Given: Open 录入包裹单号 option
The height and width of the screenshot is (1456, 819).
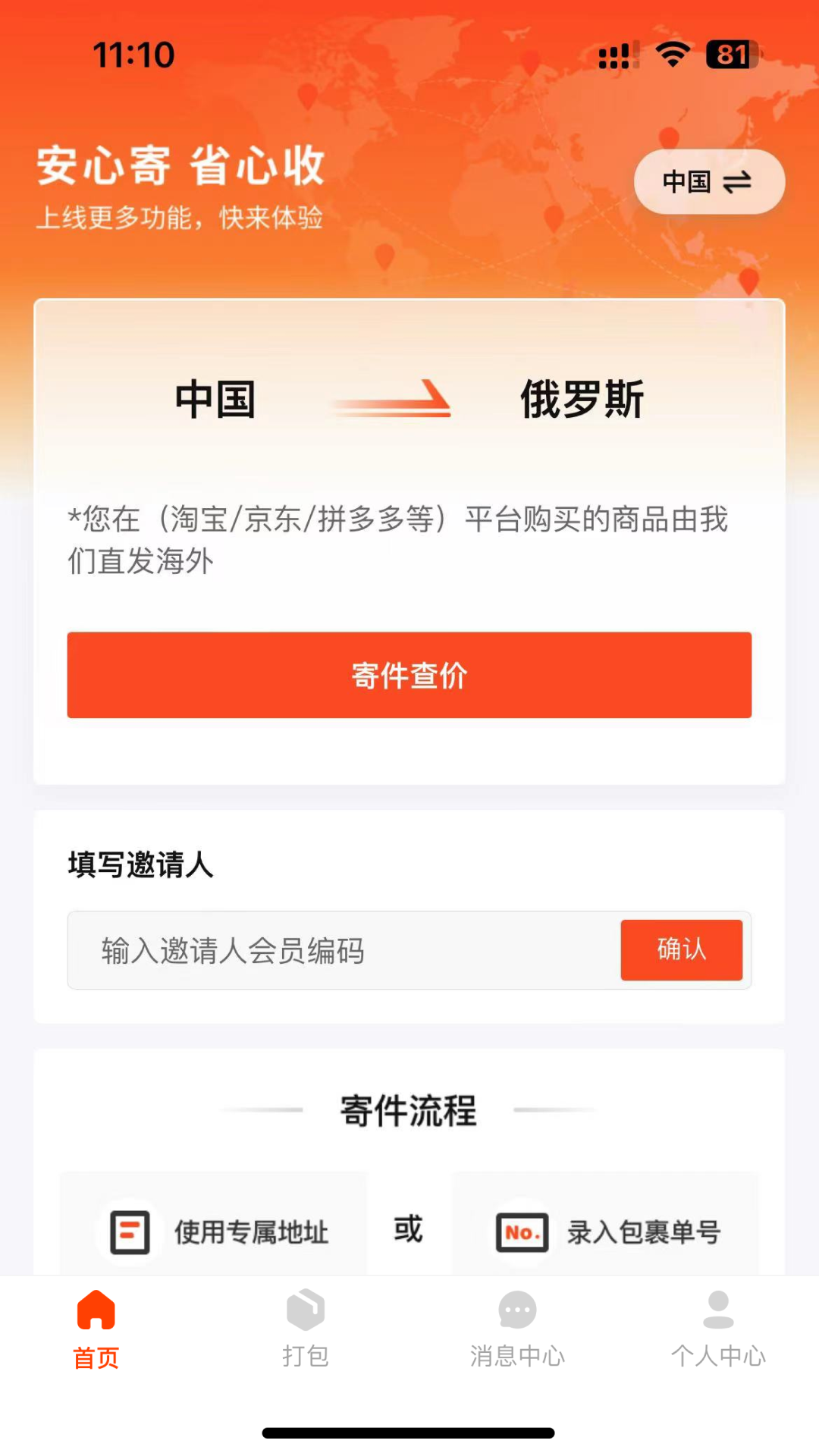Looking at the screenshot, I should (x=607, y=1232).
